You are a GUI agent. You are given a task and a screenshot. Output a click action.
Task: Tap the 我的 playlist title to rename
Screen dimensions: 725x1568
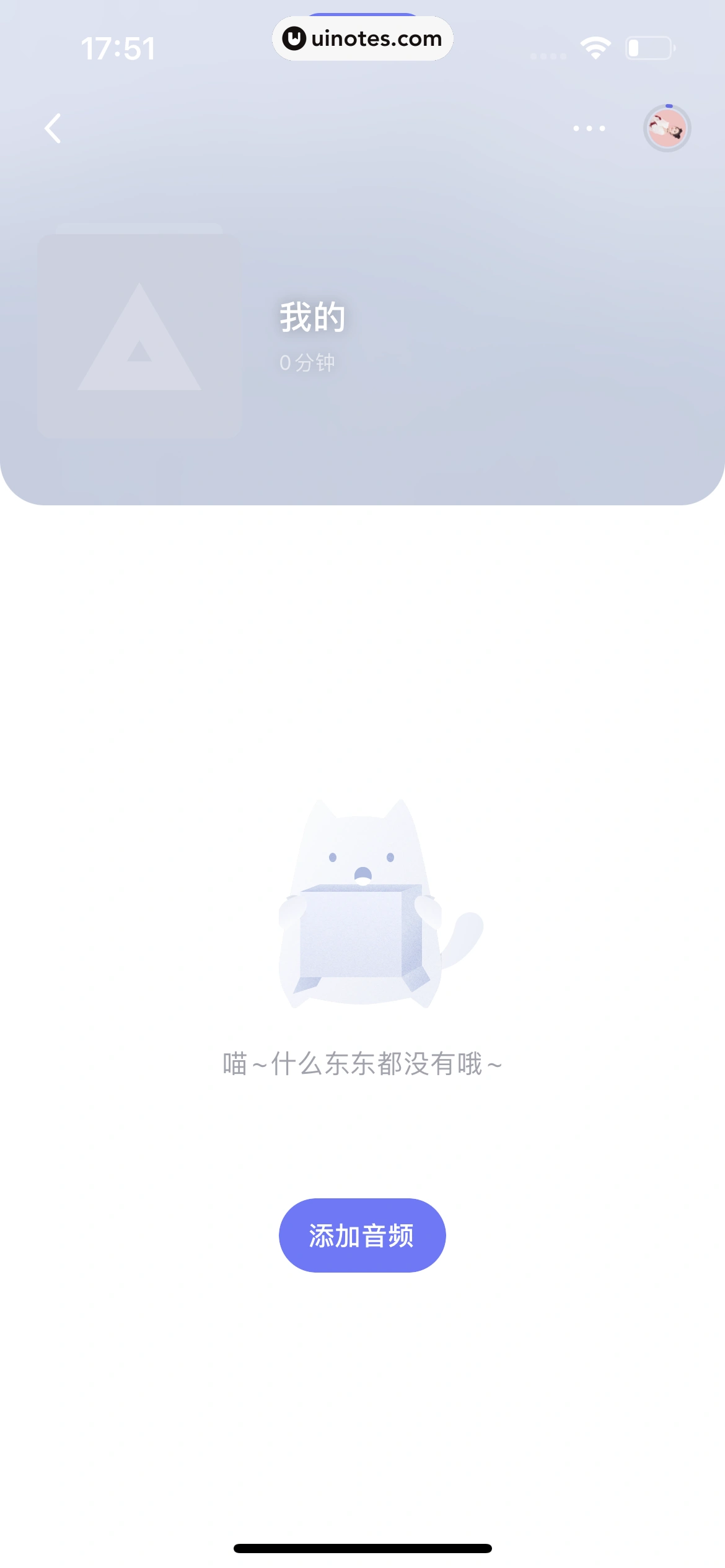pyautogui.click(x=312, y=319)
